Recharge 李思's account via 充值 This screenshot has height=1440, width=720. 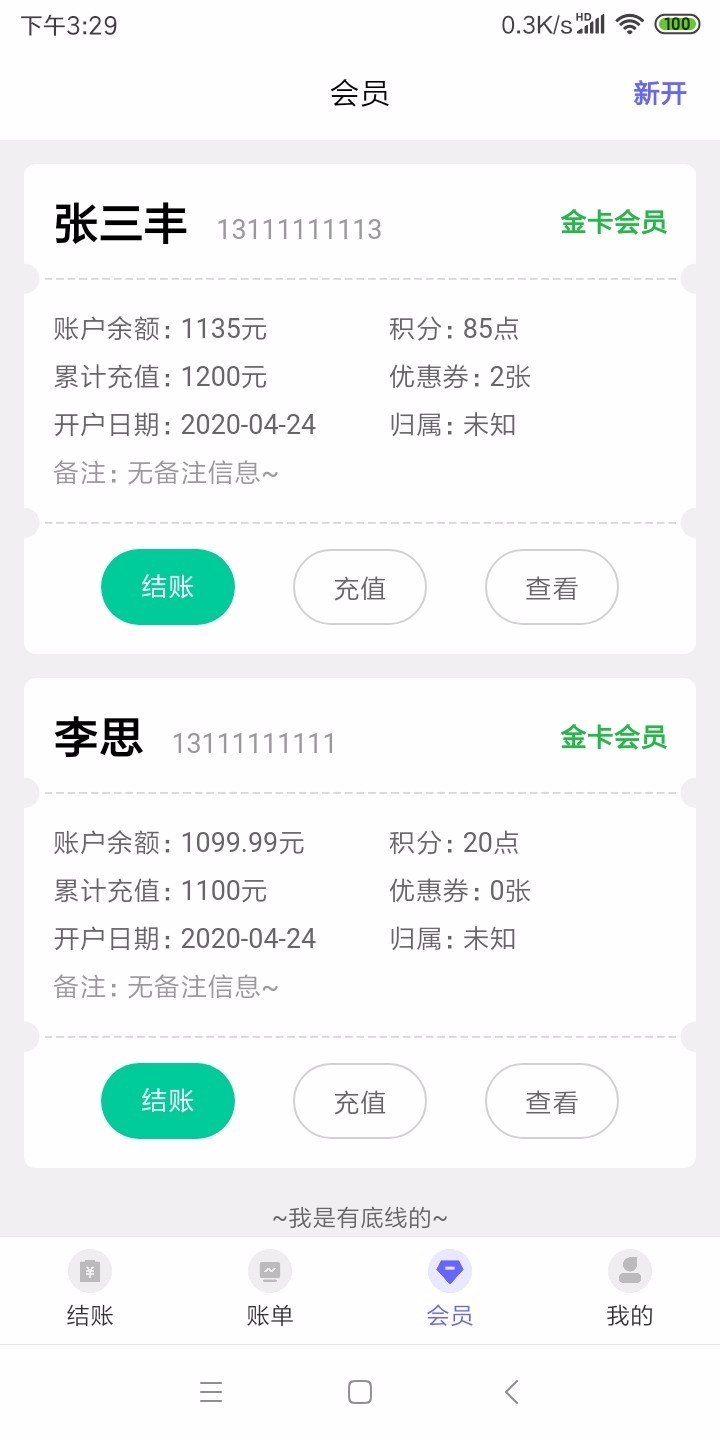point(360,1101)
